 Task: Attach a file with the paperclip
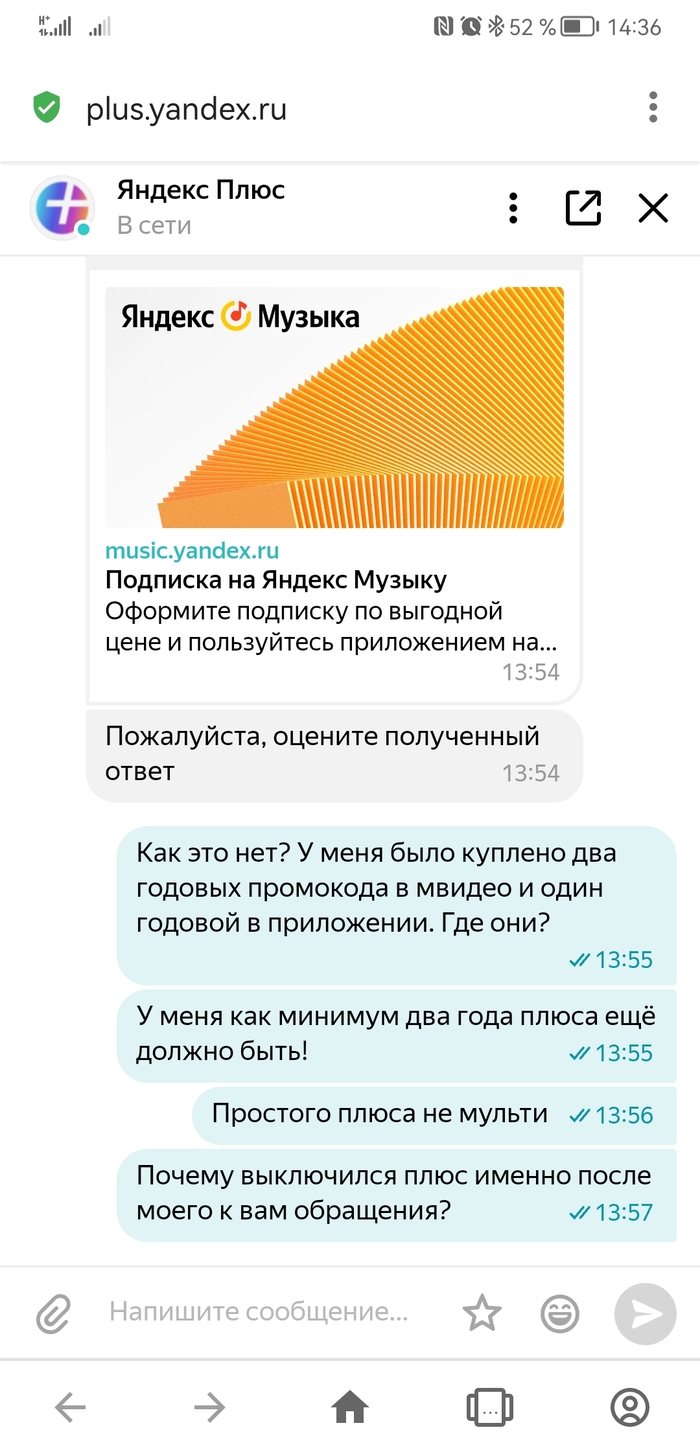tap(51, 1313)
